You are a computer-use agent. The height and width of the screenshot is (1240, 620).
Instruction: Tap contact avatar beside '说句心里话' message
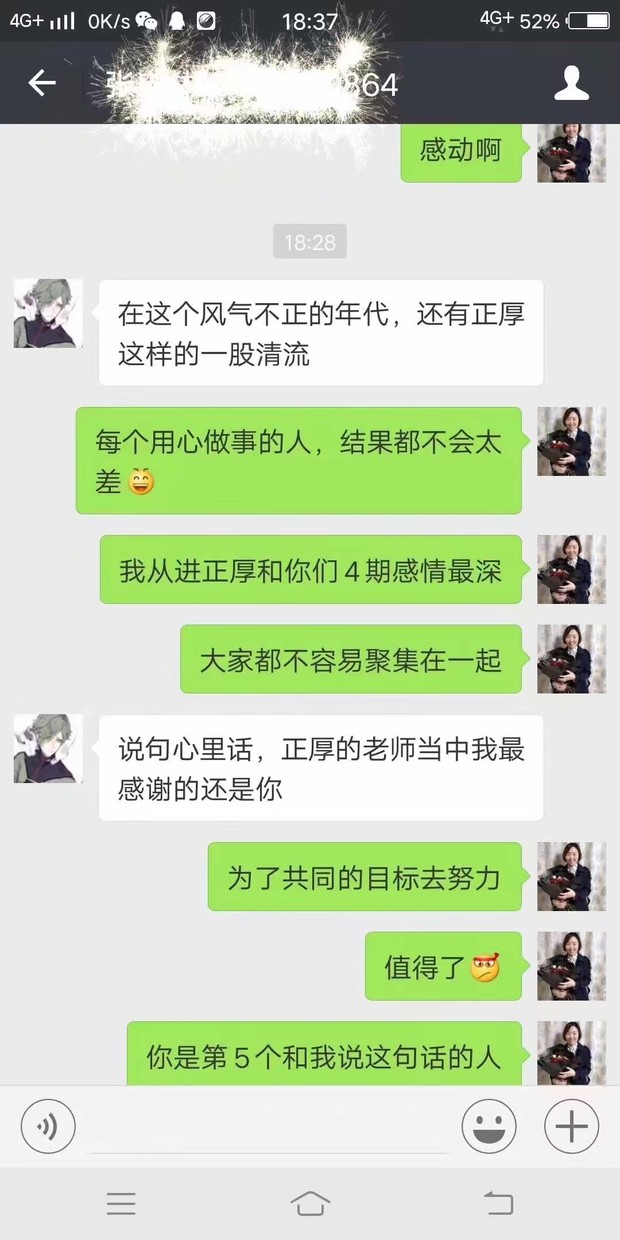48,749
